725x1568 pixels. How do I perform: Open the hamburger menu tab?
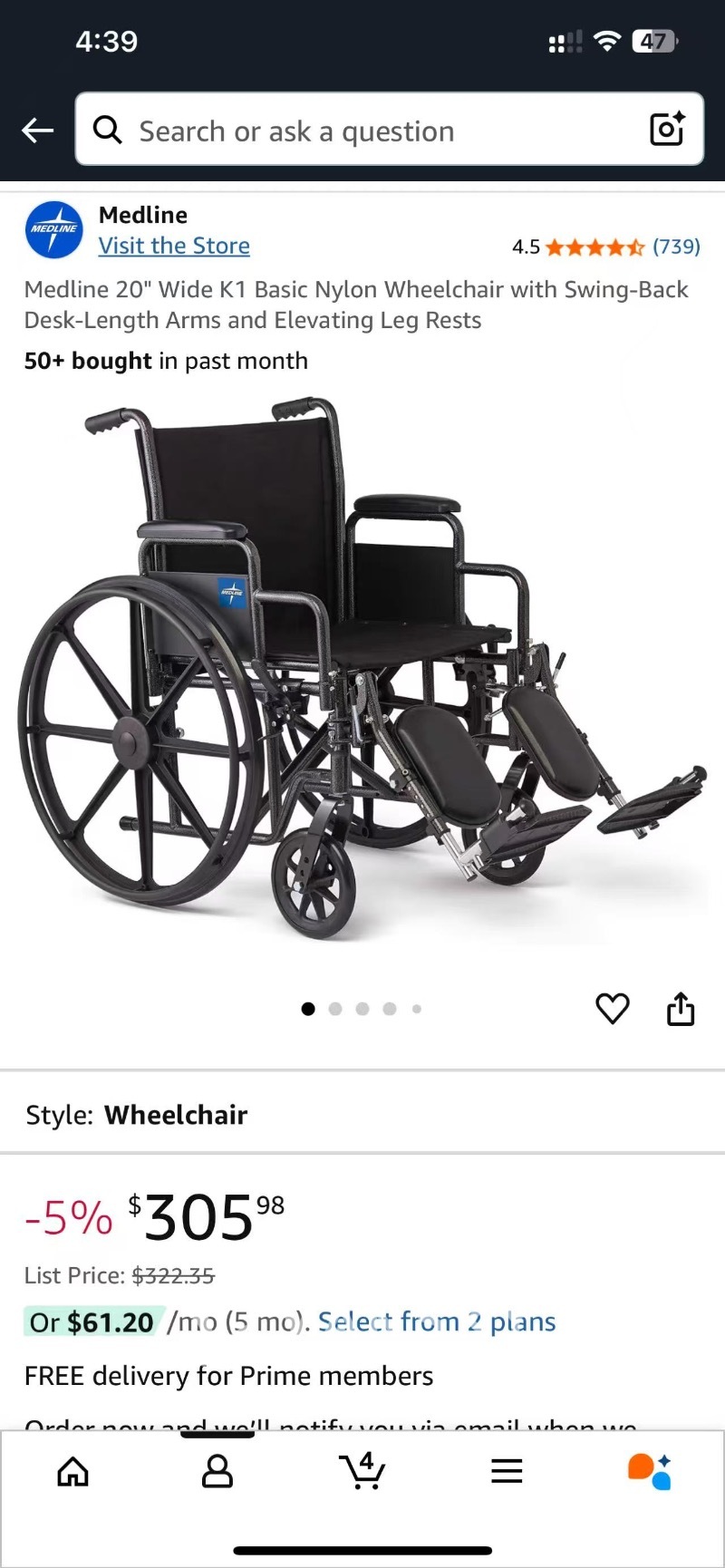click(507, 1471)
